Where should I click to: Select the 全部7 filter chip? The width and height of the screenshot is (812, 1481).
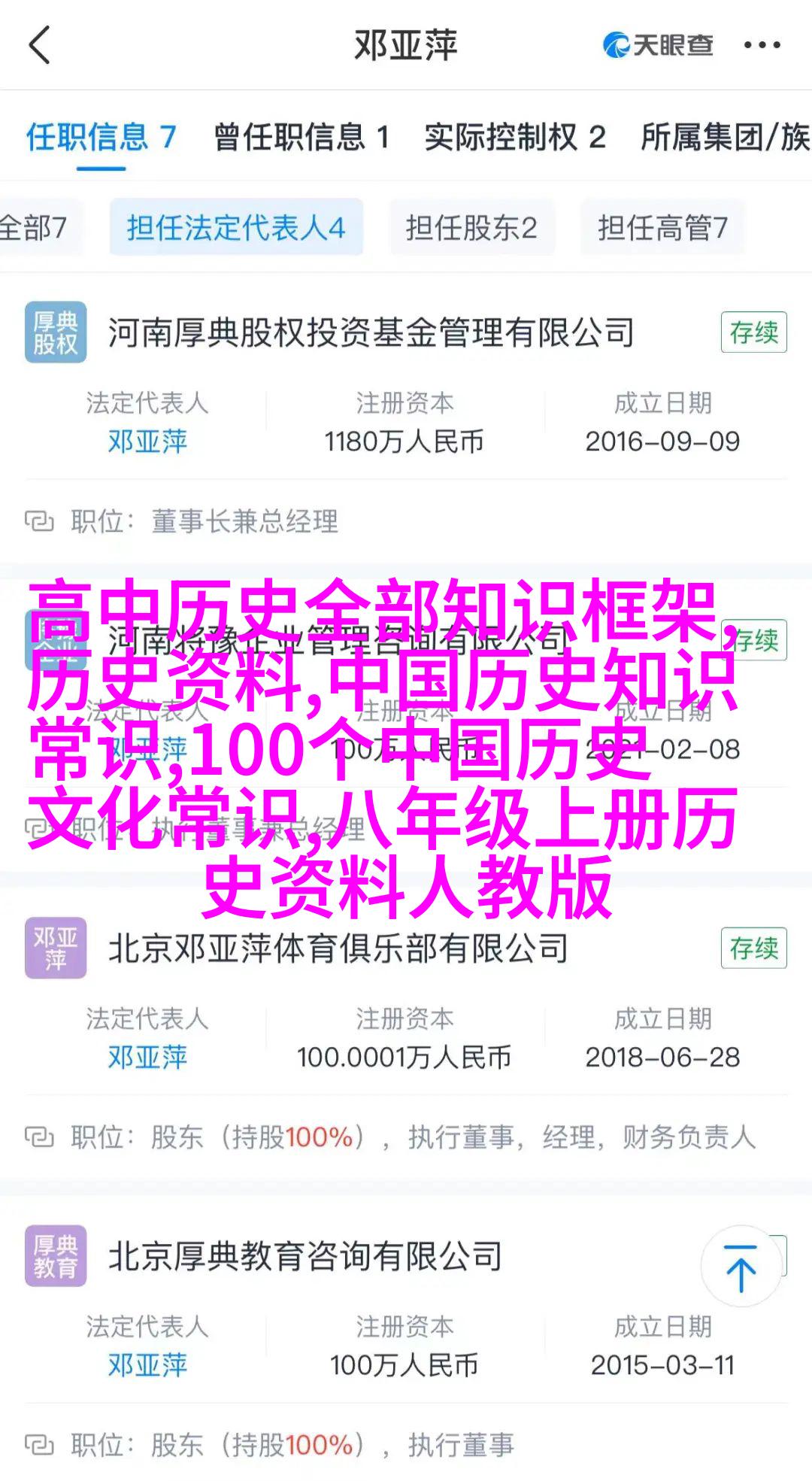click(34, 227)
